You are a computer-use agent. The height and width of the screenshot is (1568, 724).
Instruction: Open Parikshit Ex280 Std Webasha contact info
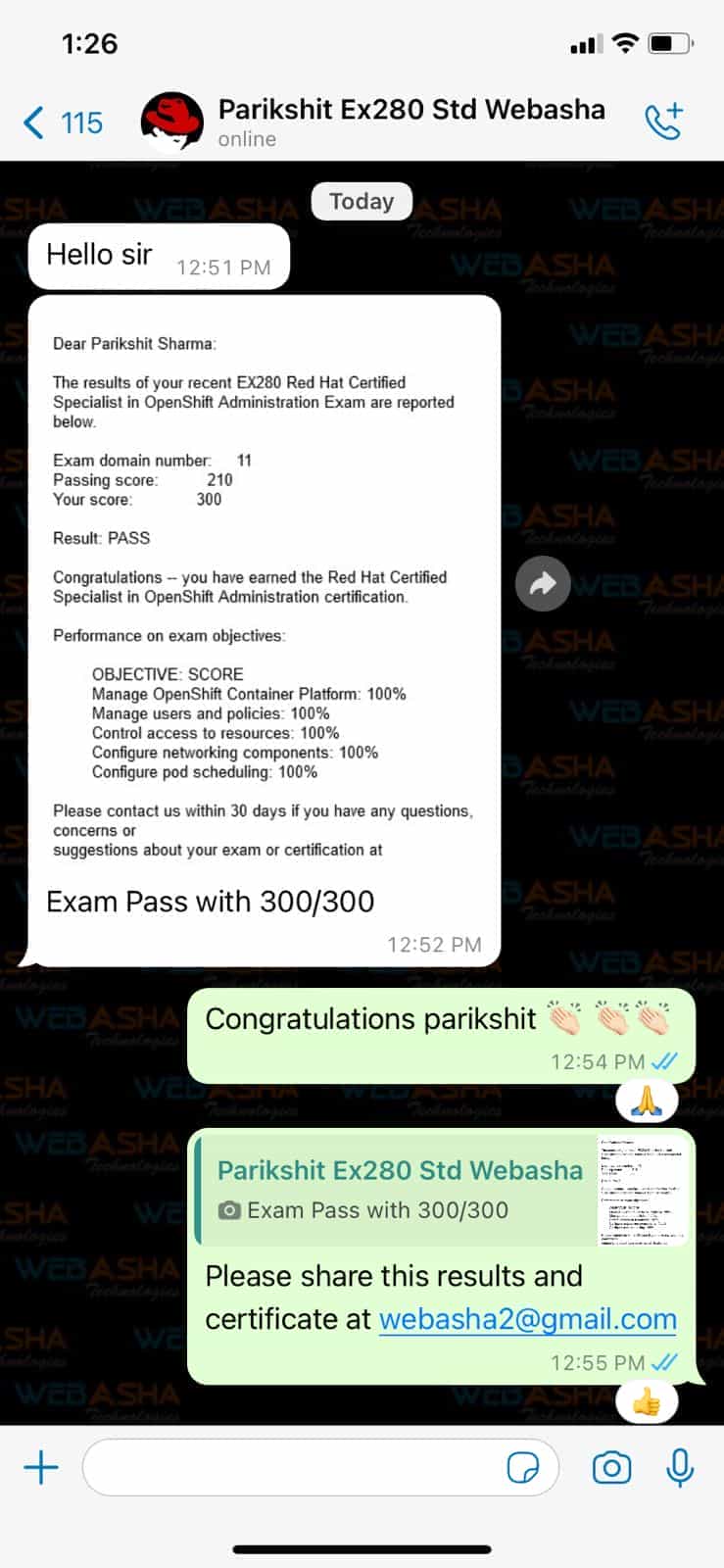[411, 122]
